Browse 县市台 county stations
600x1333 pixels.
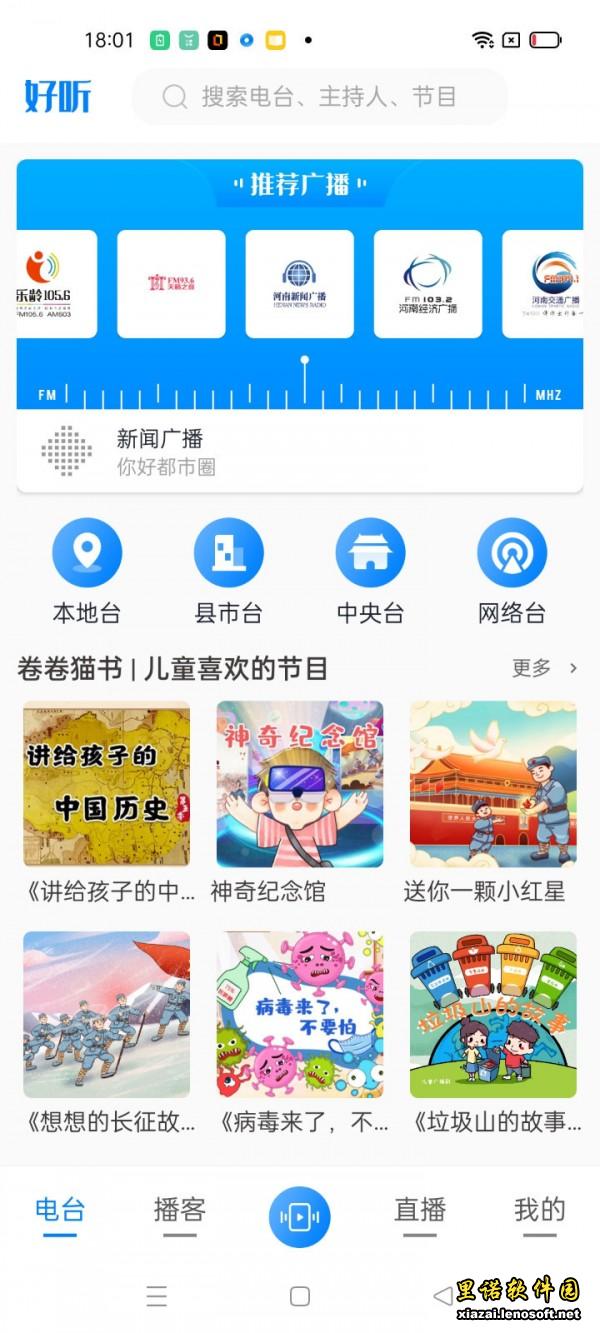click(x=228, y=573)
